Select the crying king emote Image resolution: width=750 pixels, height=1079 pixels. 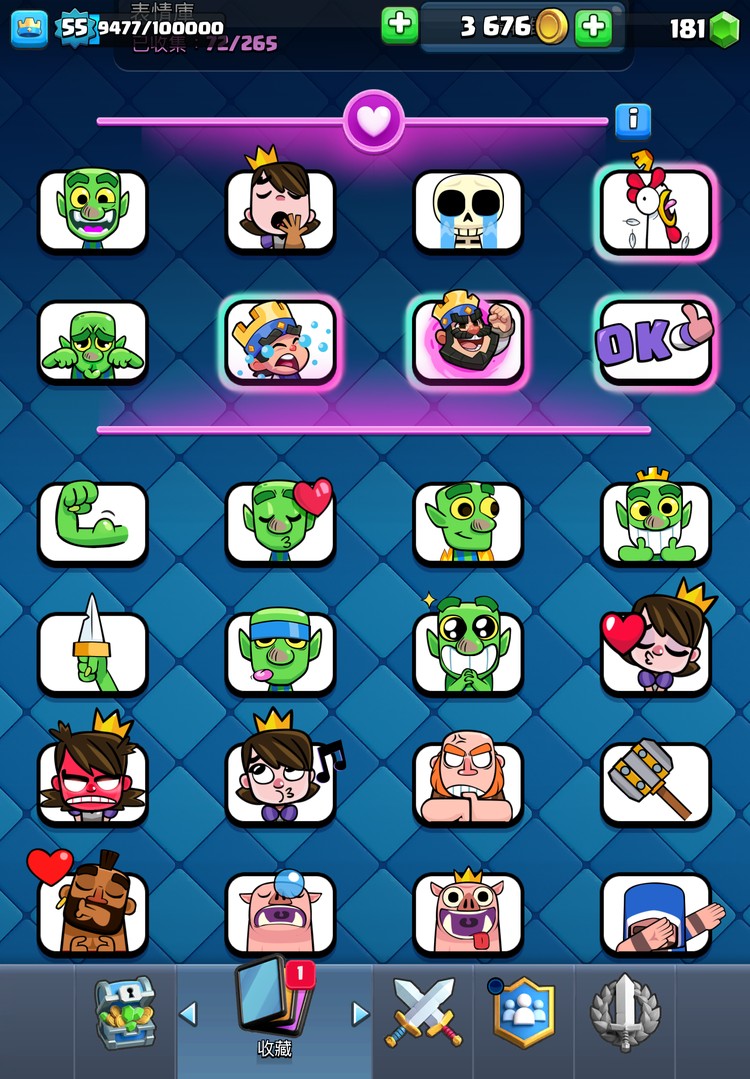pyautogui.click(x=280, y=341)
